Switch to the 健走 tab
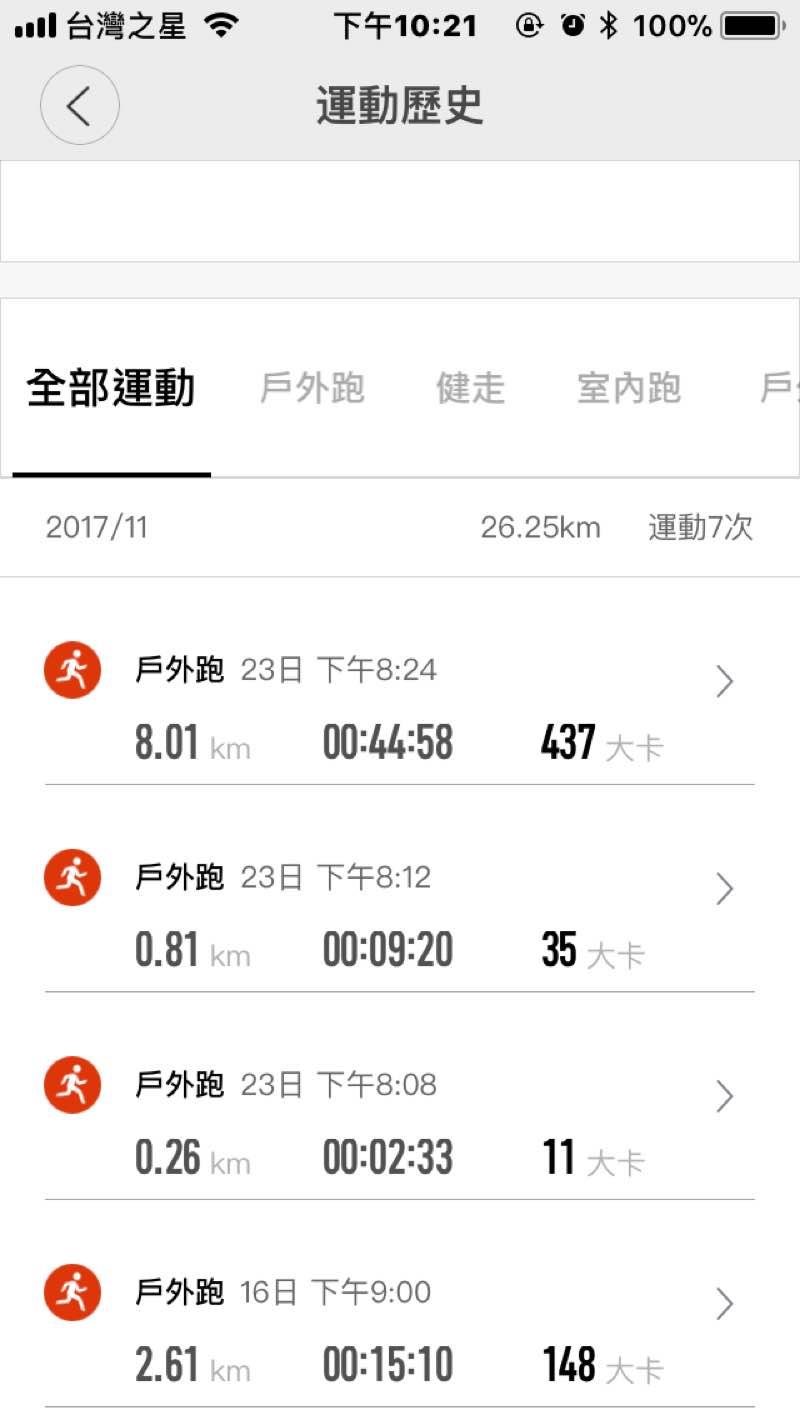The width and height of the screenshot is (800, 1420). click(x=470, y=388)
